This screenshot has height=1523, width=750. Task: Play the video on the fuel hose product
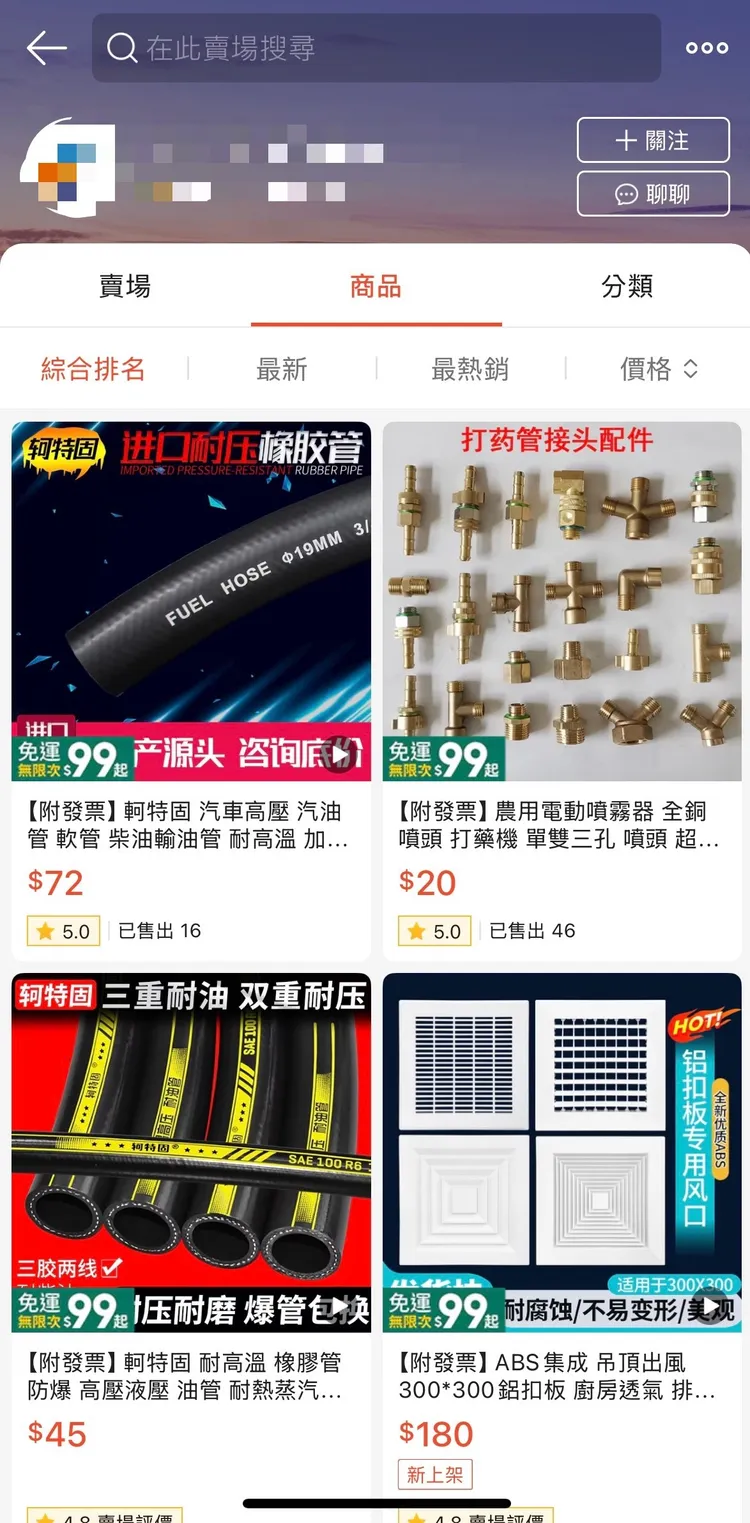click(341, 753)
